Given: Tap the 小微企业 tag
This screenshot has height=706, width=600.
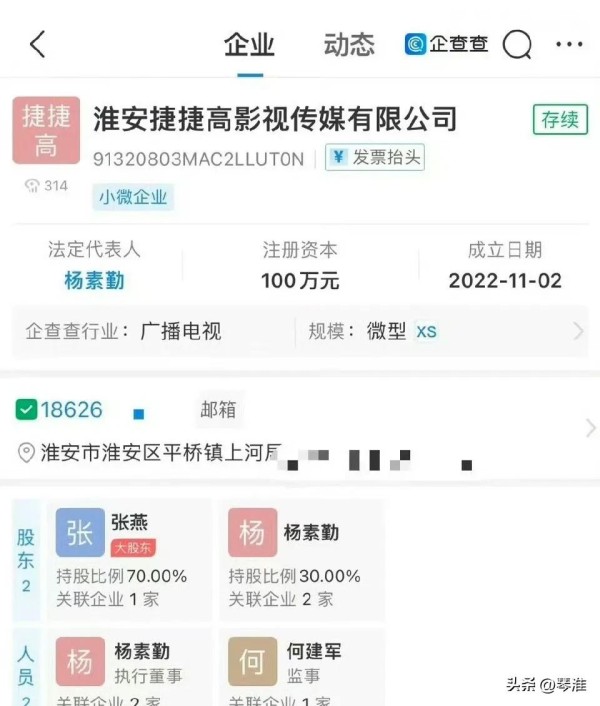Looking at the screenshot, I should [134, 196].
